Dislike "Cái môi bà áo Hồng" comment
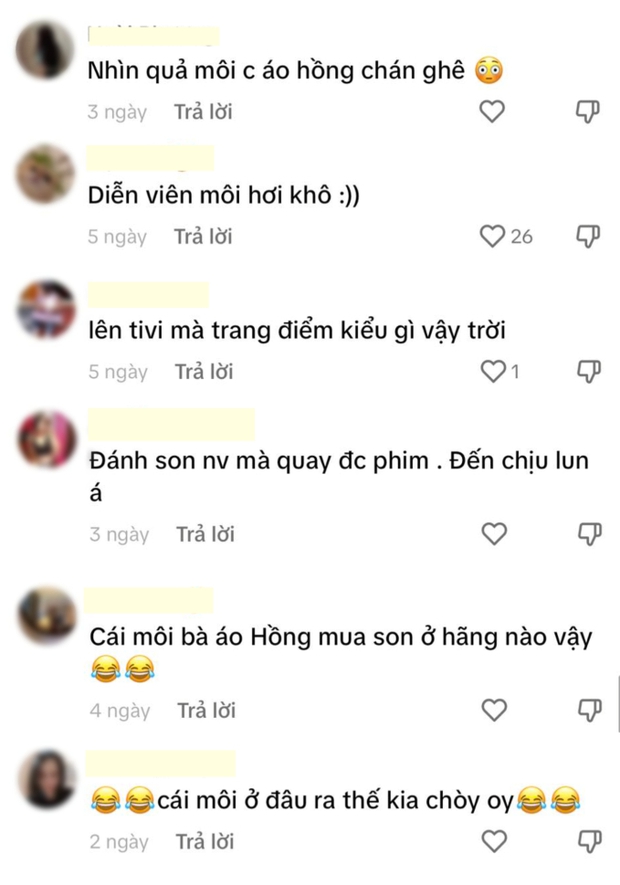The height and width of the screenshot is (885, 620). (x=590, y=710)
